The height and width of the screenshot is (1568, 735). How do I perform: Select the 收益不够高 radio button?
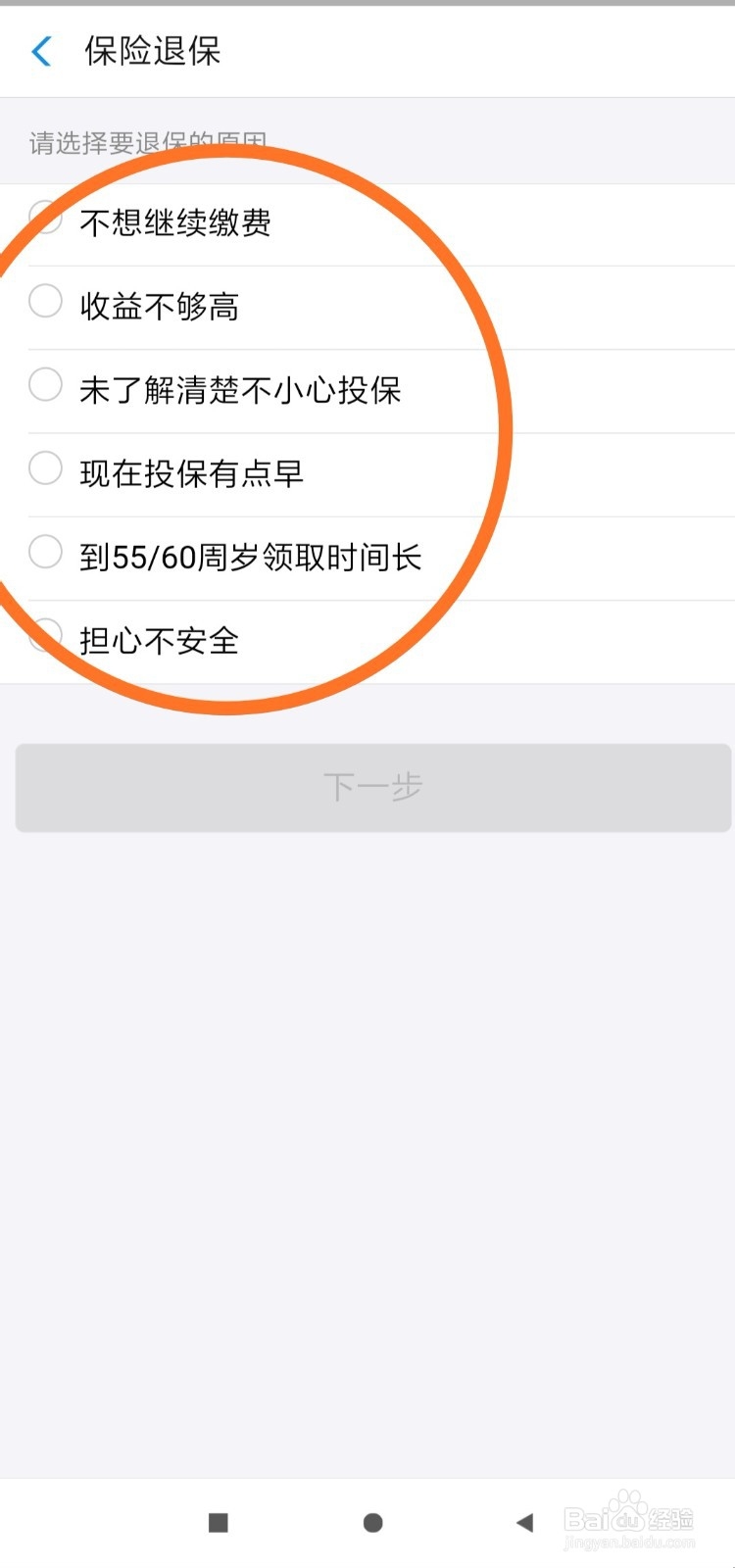click(x=45, y=302)
